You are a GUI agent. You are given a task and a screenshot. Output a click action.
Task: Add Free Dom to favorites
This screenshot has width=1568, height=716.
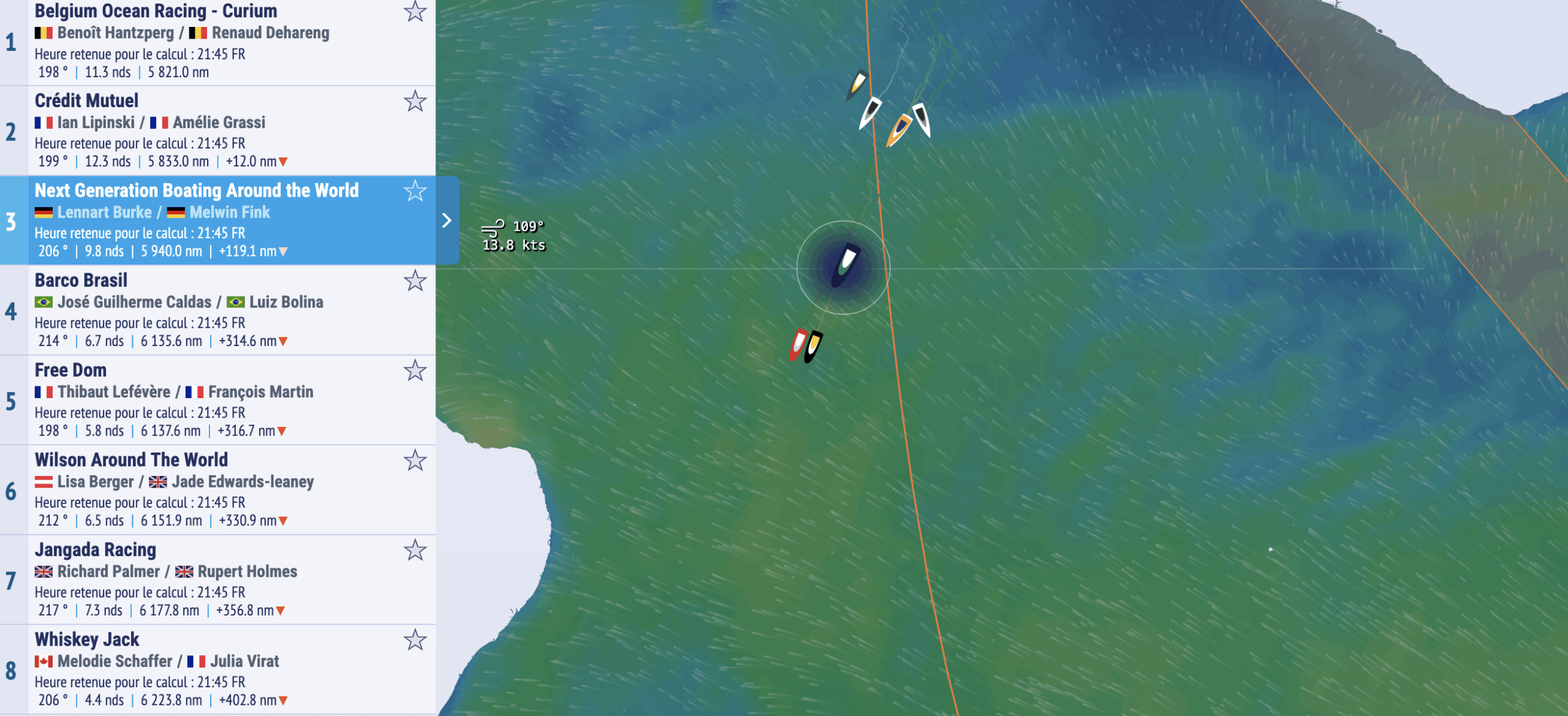click(415, 371)
